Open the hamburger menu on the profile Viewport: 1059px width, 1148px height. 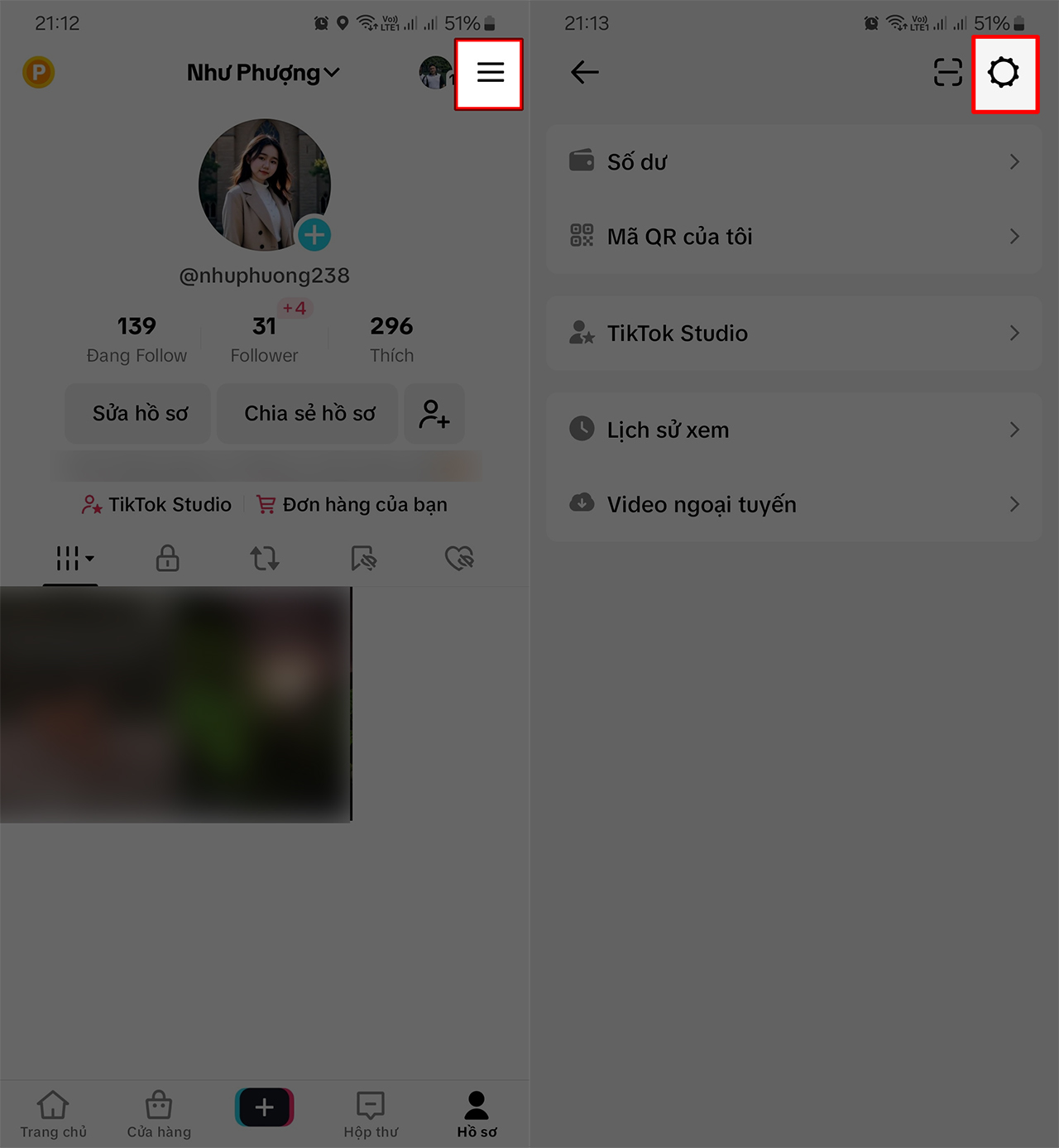pos(490,73)
